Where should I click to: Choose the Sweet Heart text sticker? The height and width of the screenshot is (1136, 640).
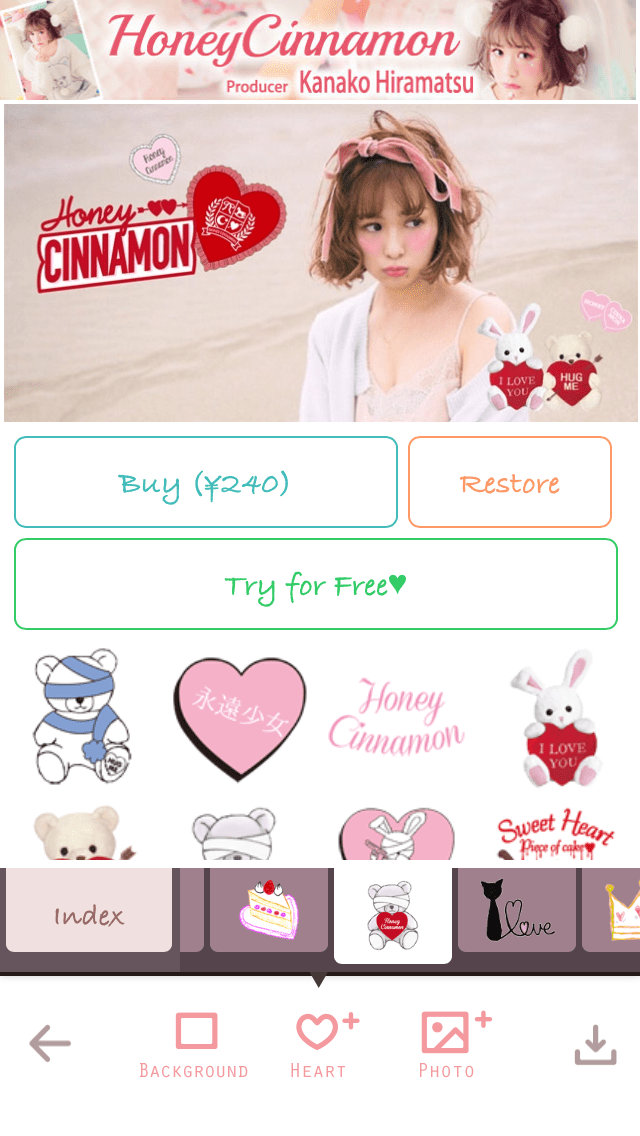coord(555,834)
